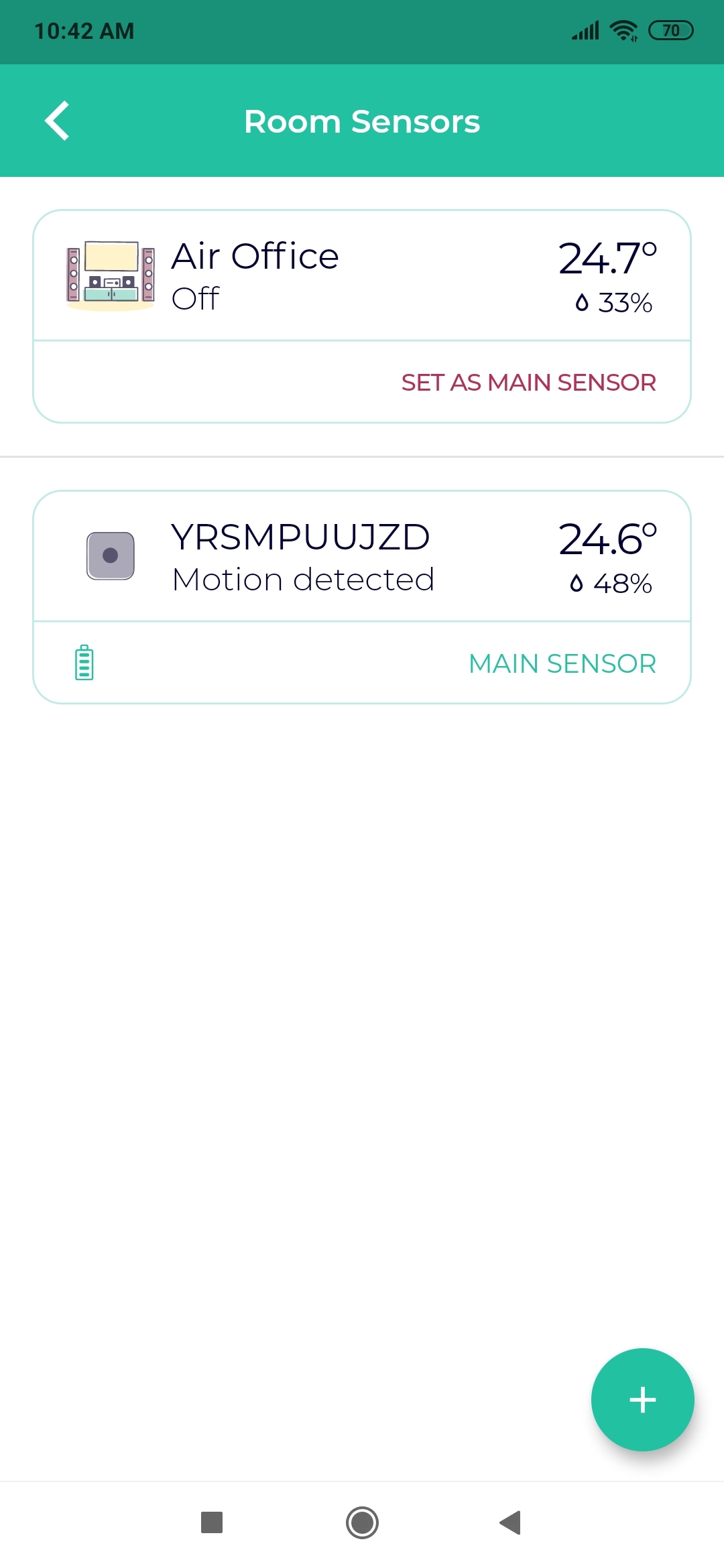Image resolution: width=724 pixels, height=1568 pixels.
Task: Set Air Office as main sensor
Action: [x=528, y=383]
